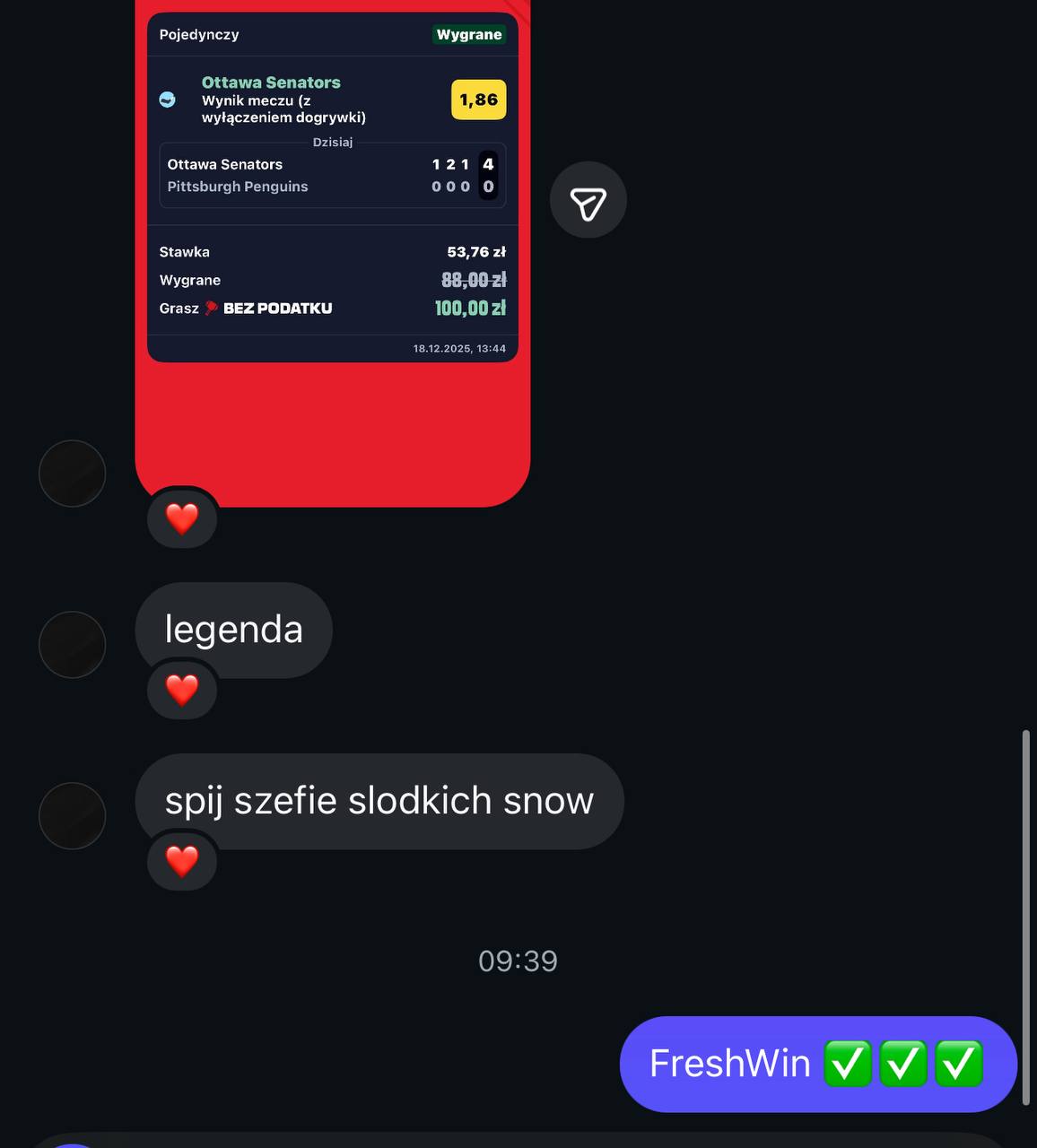
Task: Tap the heart reaction under the image
Action: 182,518
